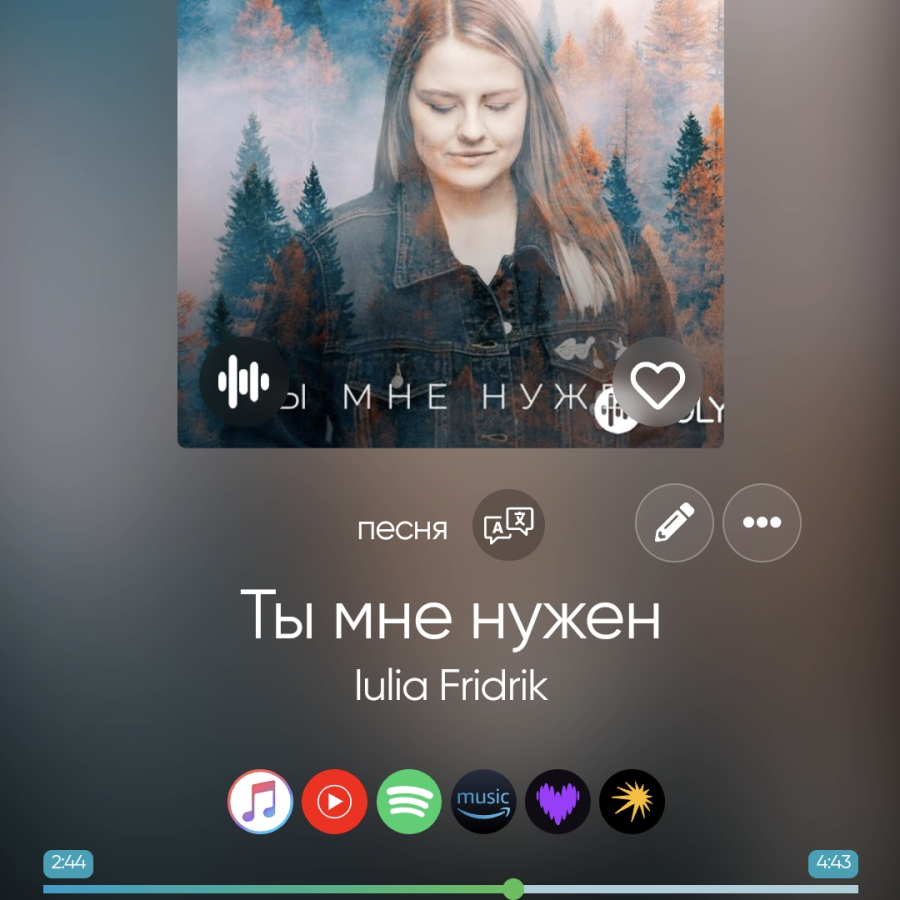Open the lyrics translation option
Viewport: 900px width, 900px height.
(x=509, y=525)
